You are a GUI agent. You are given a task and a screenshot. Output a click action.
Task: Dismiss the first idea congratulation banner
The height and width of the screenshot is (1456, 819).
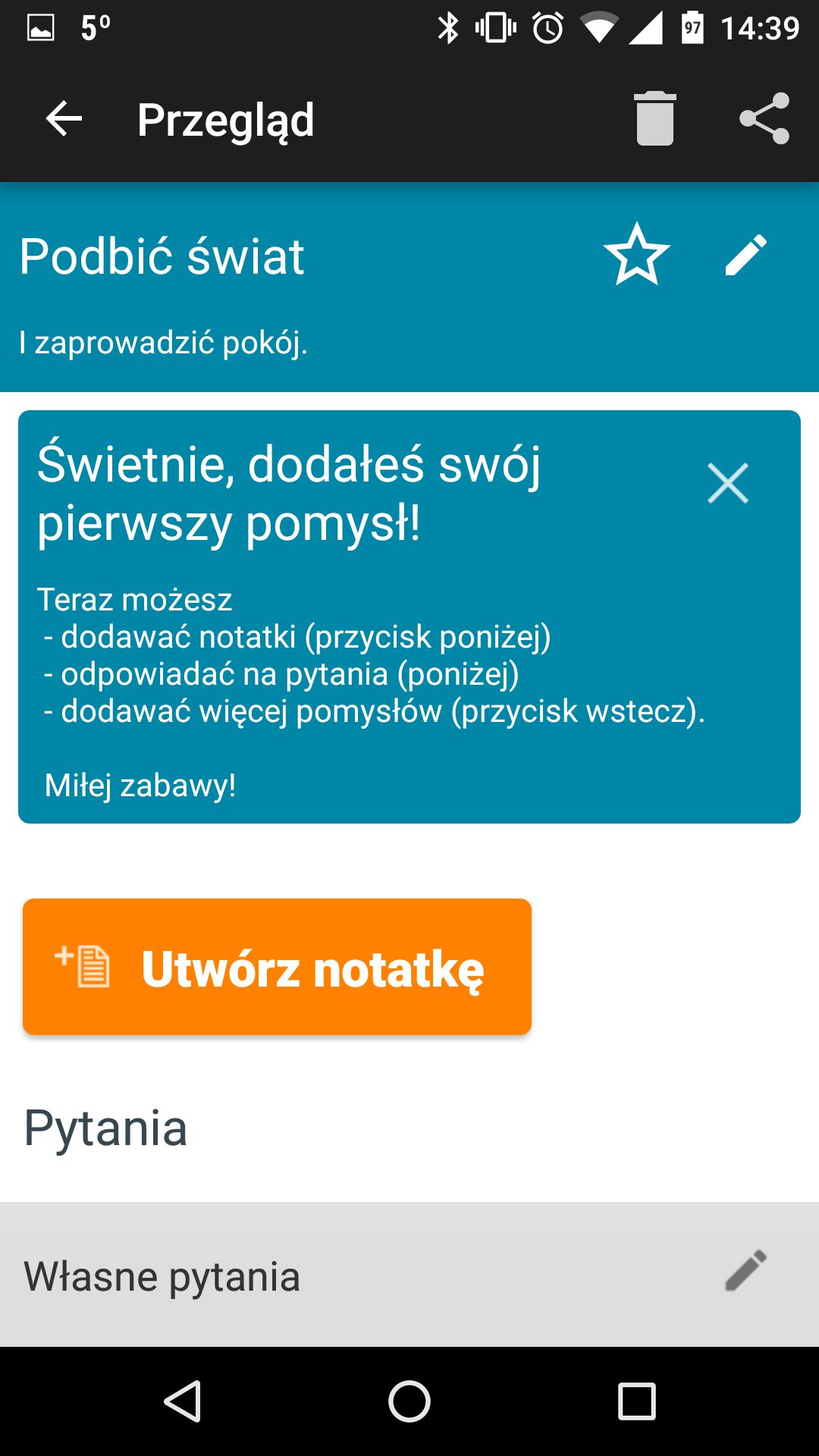pyautogui.click(x=728, y=483)
